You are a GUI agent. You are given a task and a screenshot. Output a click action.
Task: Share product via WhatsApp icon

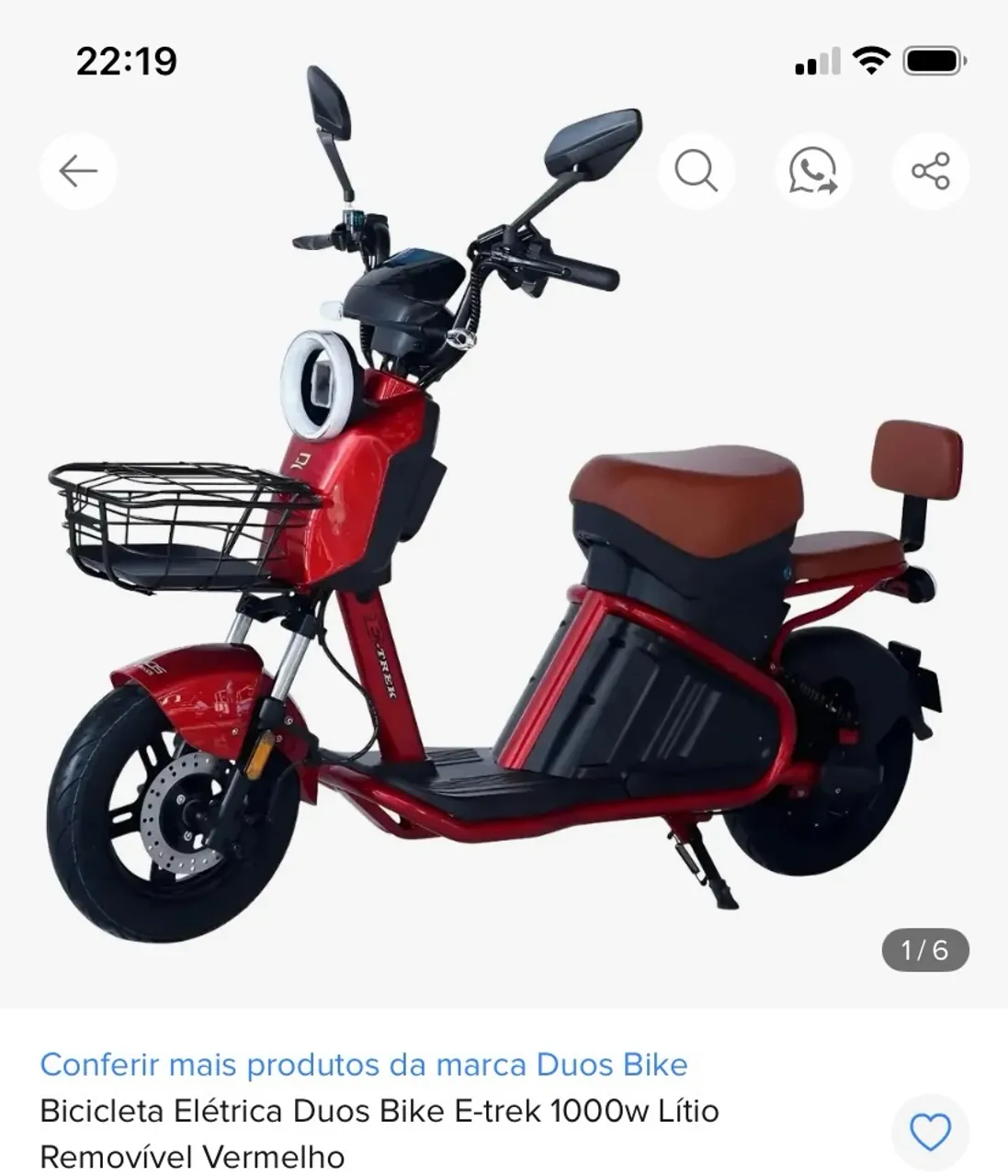(813, 171)
